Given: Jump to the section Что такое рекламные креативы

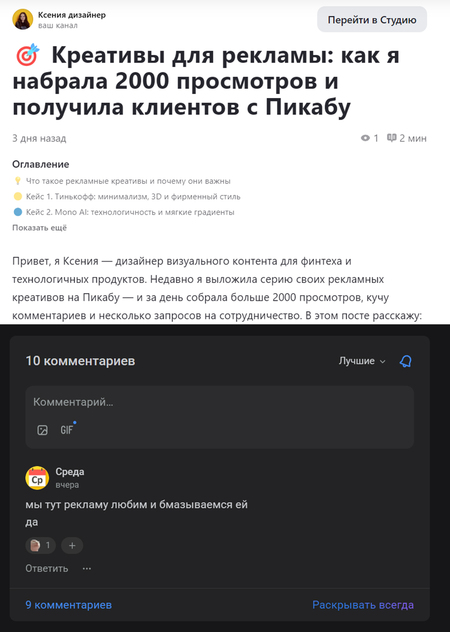Looking at the screenshot, I should pyautogui.click(x=128, y=181).
